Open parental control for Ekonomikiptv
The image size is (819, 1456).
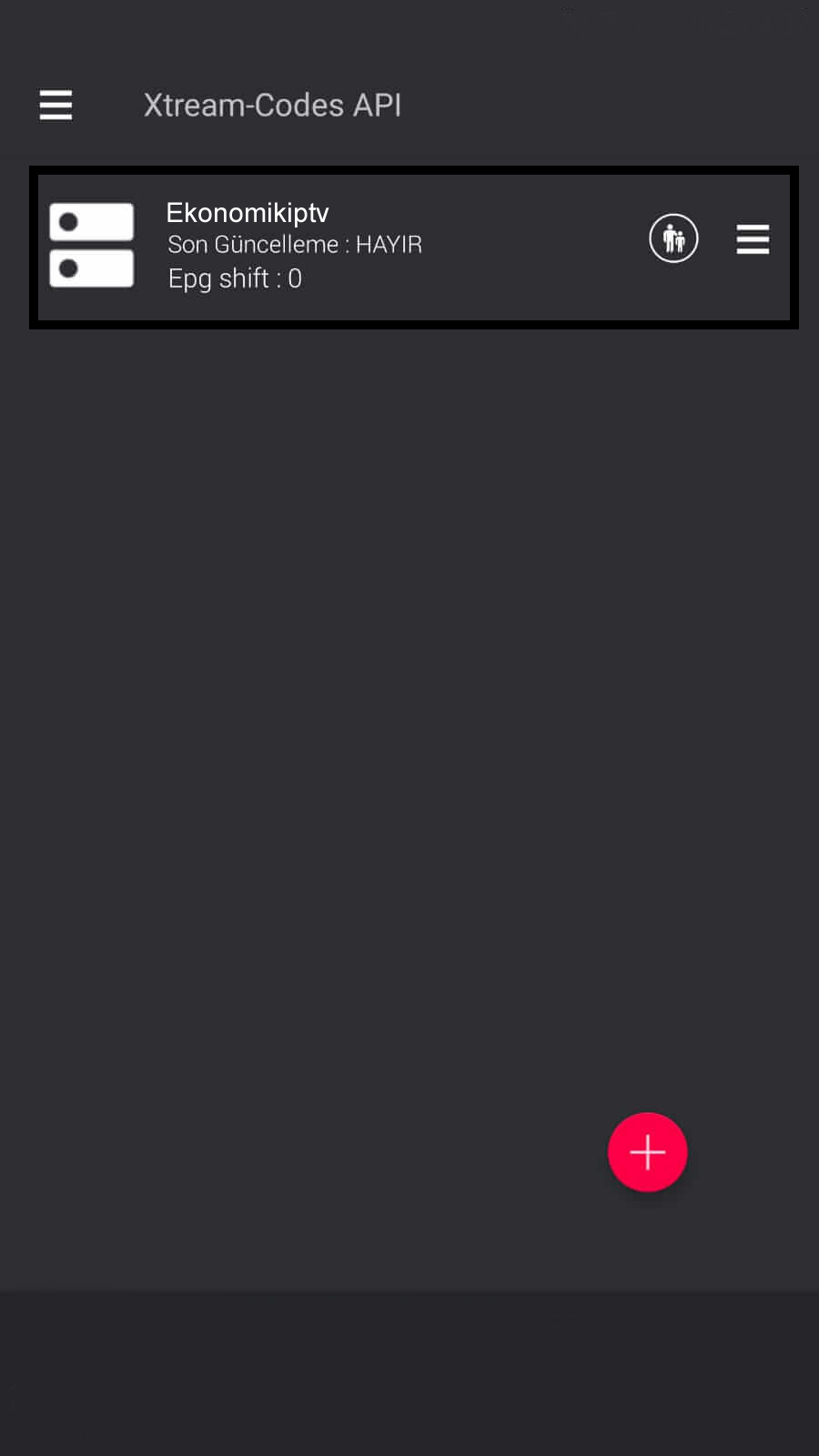(673, 238)
